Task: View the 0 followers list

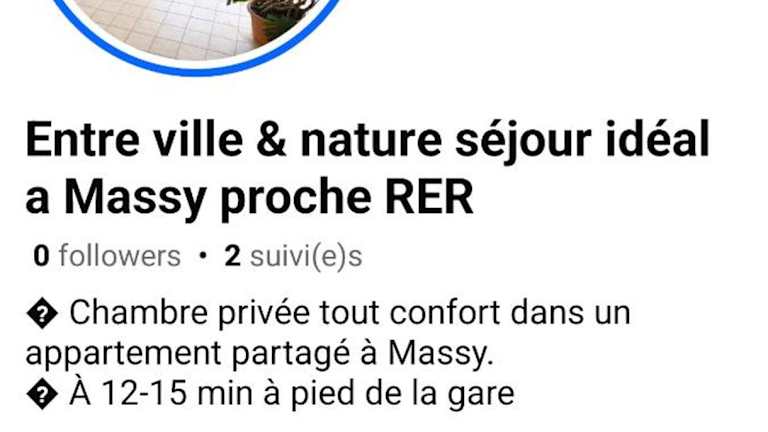Action: pos(107,257)
